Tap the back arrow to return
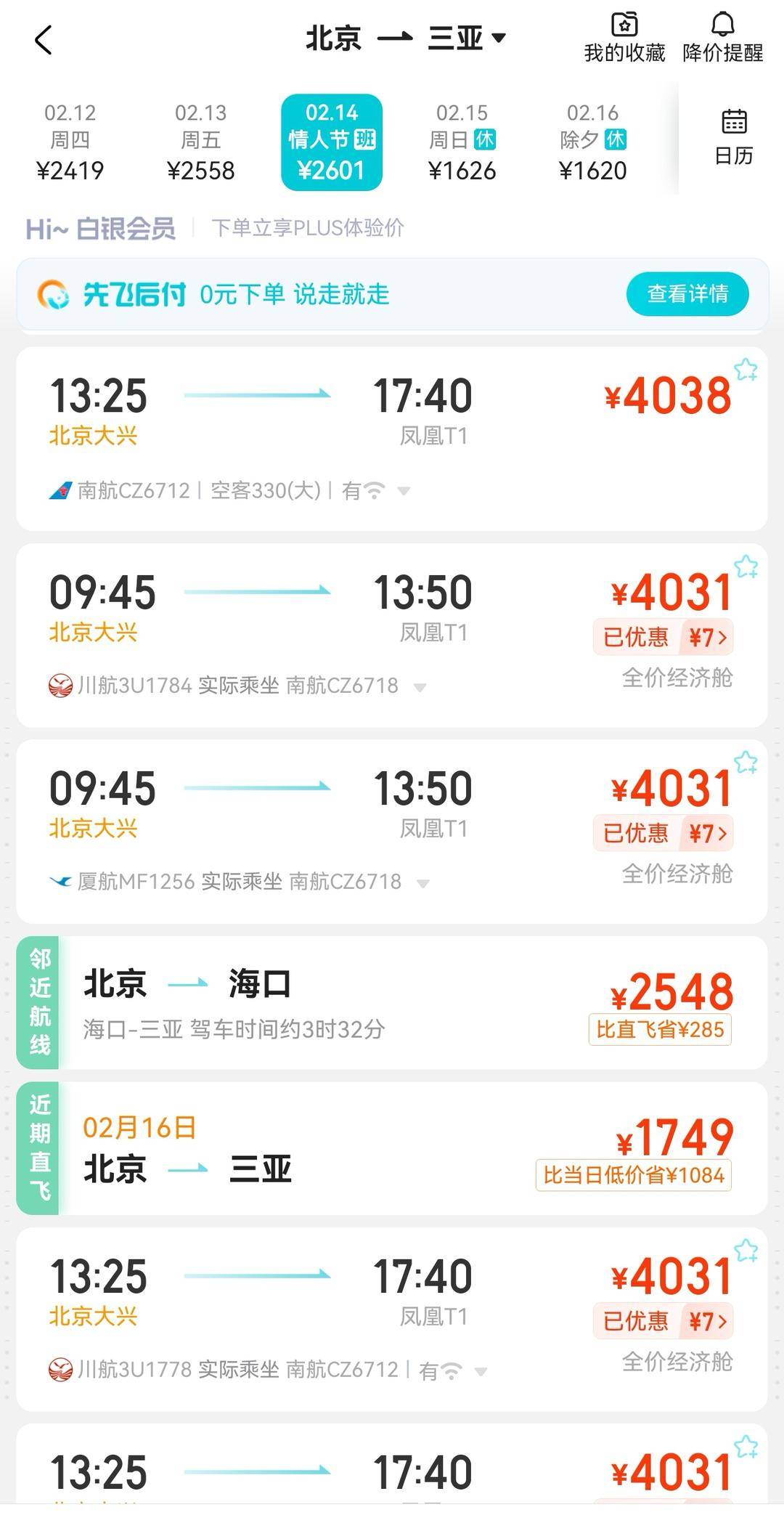 44,40
